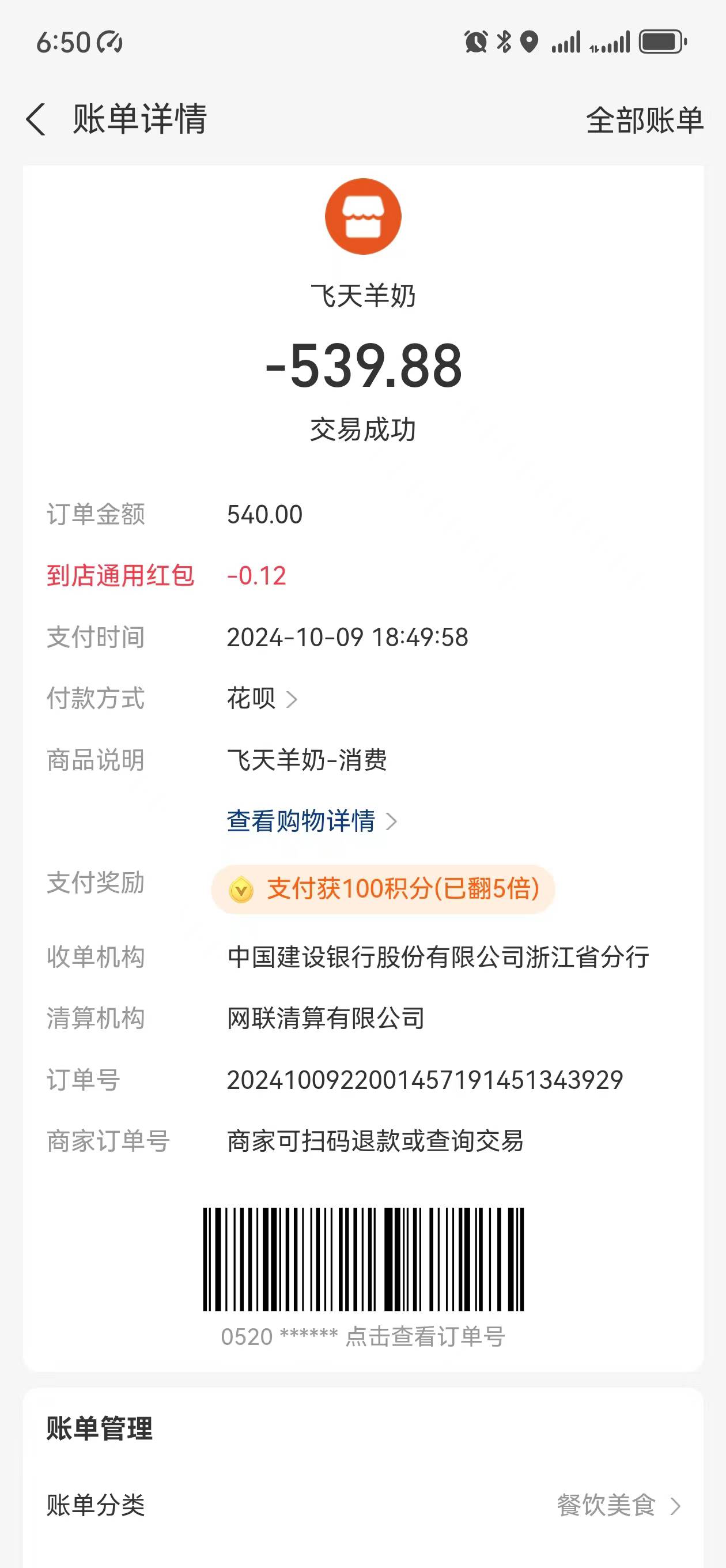This screenshot has height=1568, width=726.
Task: Open 全部账单 to view all bills
Action: (644, 120)
